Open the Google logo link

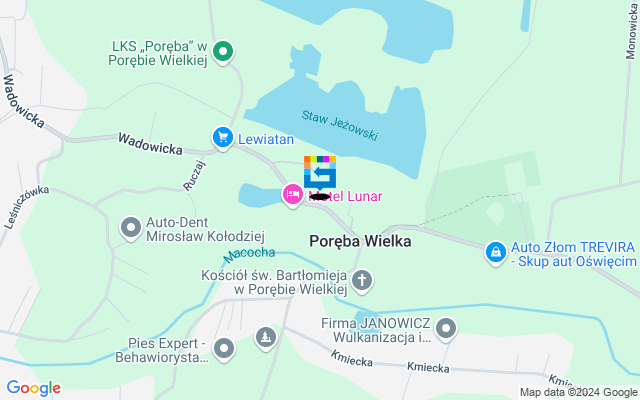pos(34,388)
